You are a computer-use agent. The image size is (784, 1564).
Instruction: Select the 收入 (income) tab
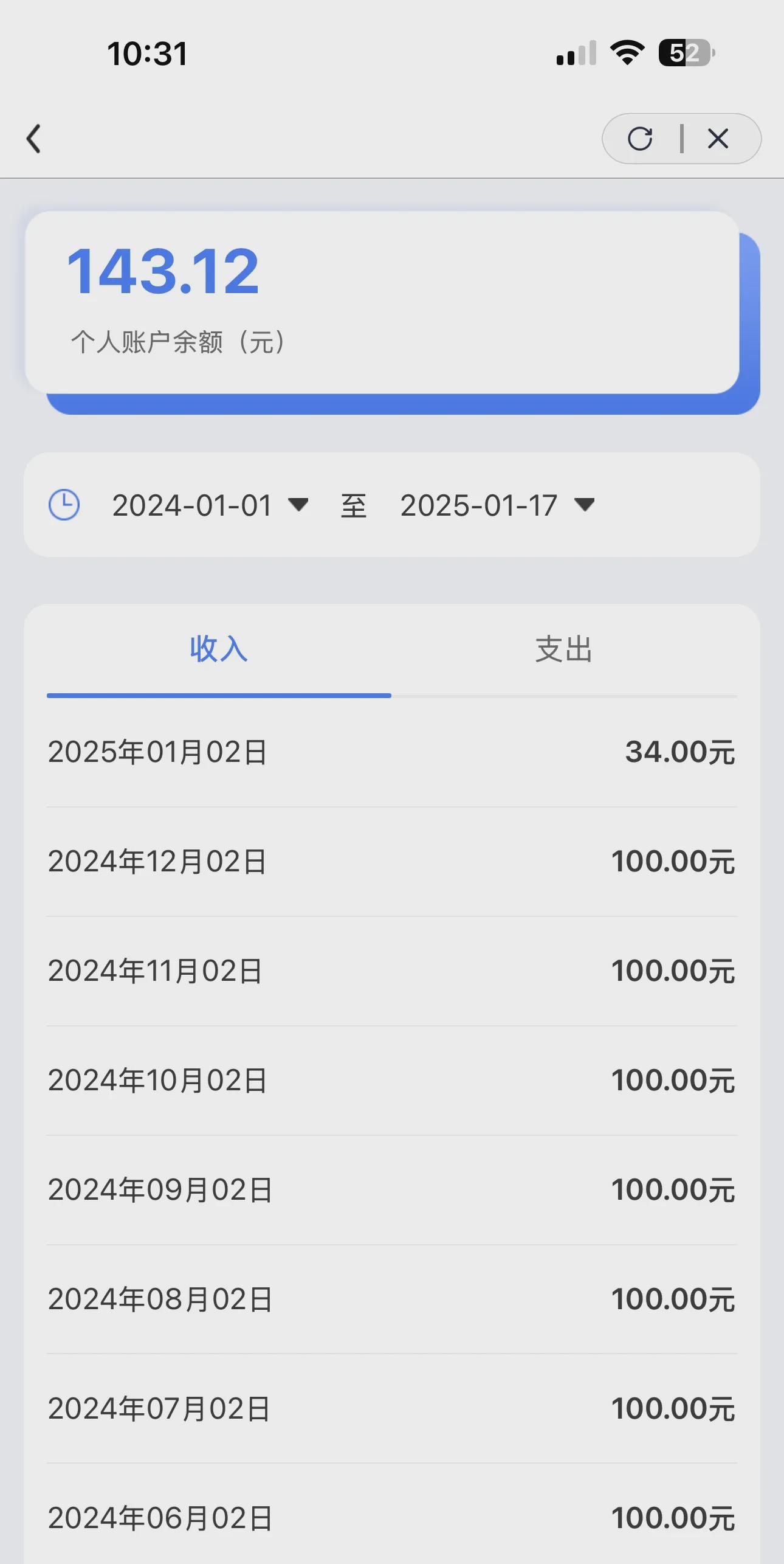(218, 649)
